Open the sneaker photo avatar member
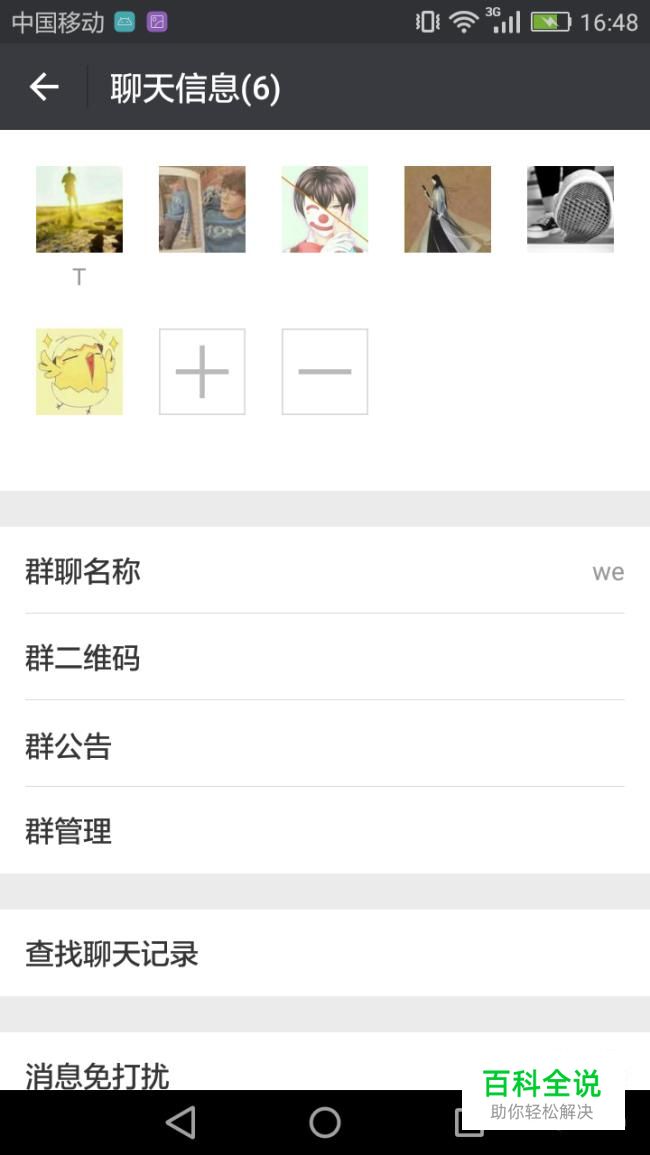 570,209
